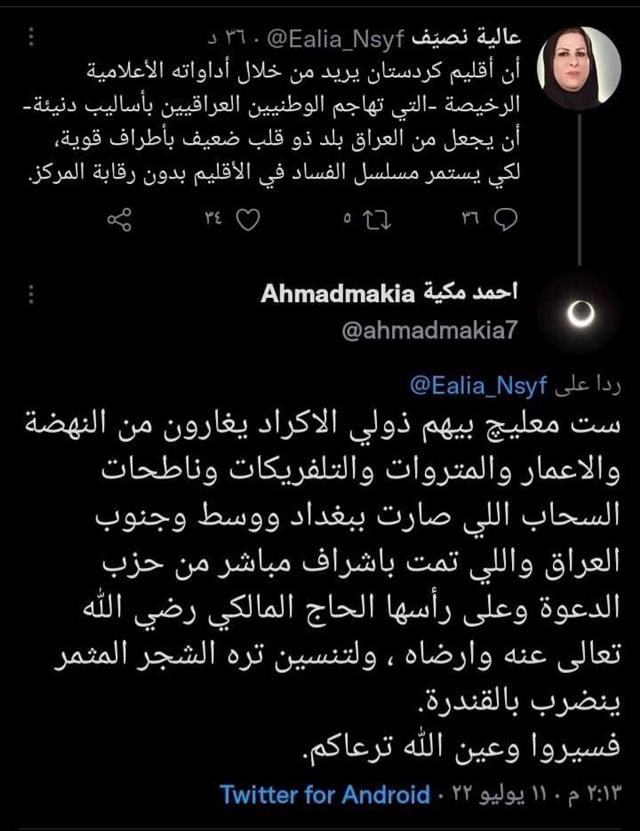
Task: Open overflow menu on عالية نصيف's tweet
Action: click(31, 38)
